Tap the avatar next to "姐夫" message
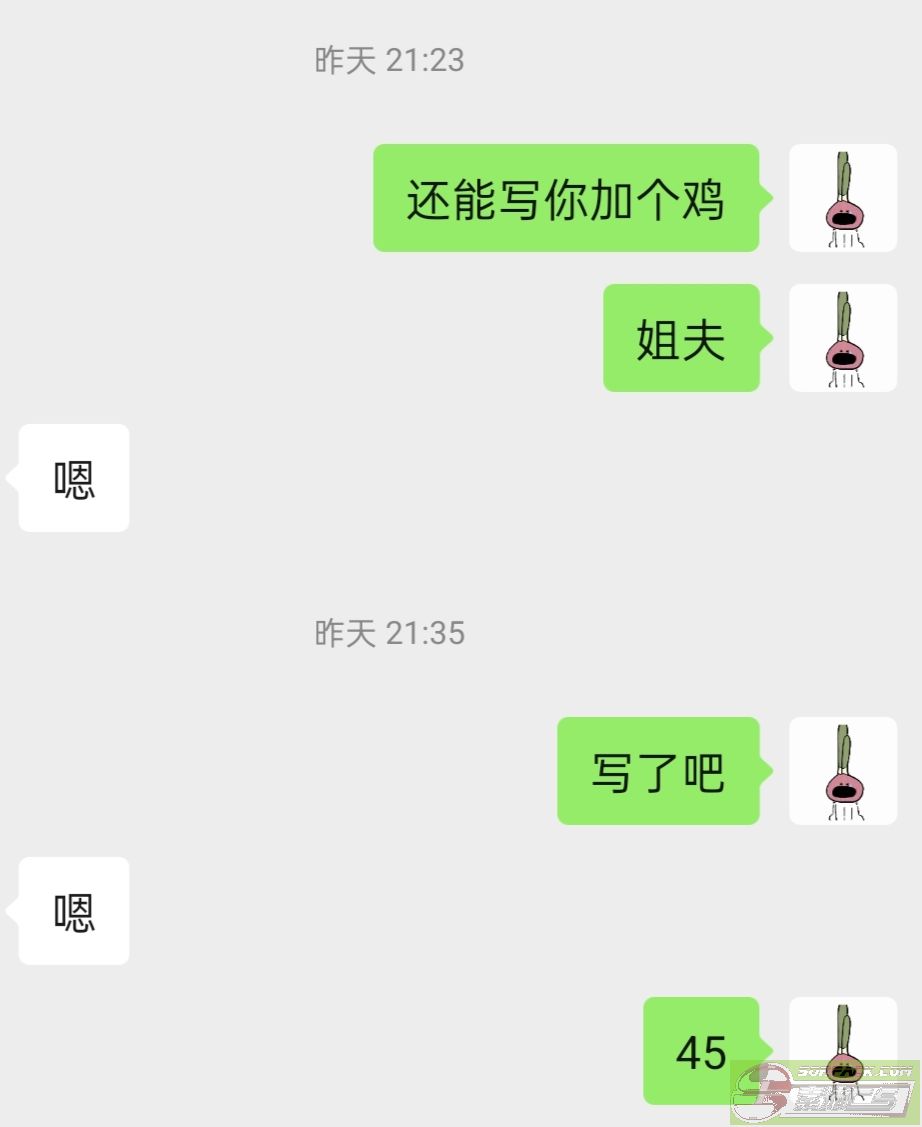The image size is (922, 1127). point(842,338)
